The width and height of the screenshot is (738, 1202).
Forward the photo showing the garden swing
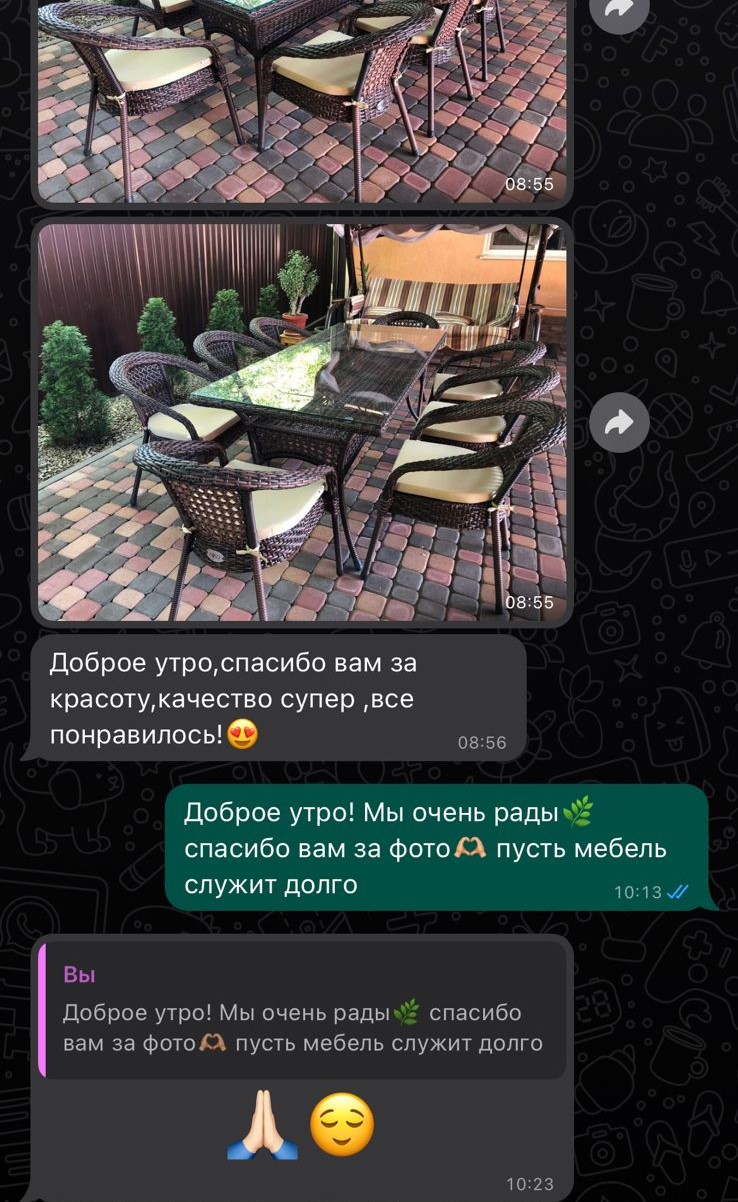tap(619, 422)
